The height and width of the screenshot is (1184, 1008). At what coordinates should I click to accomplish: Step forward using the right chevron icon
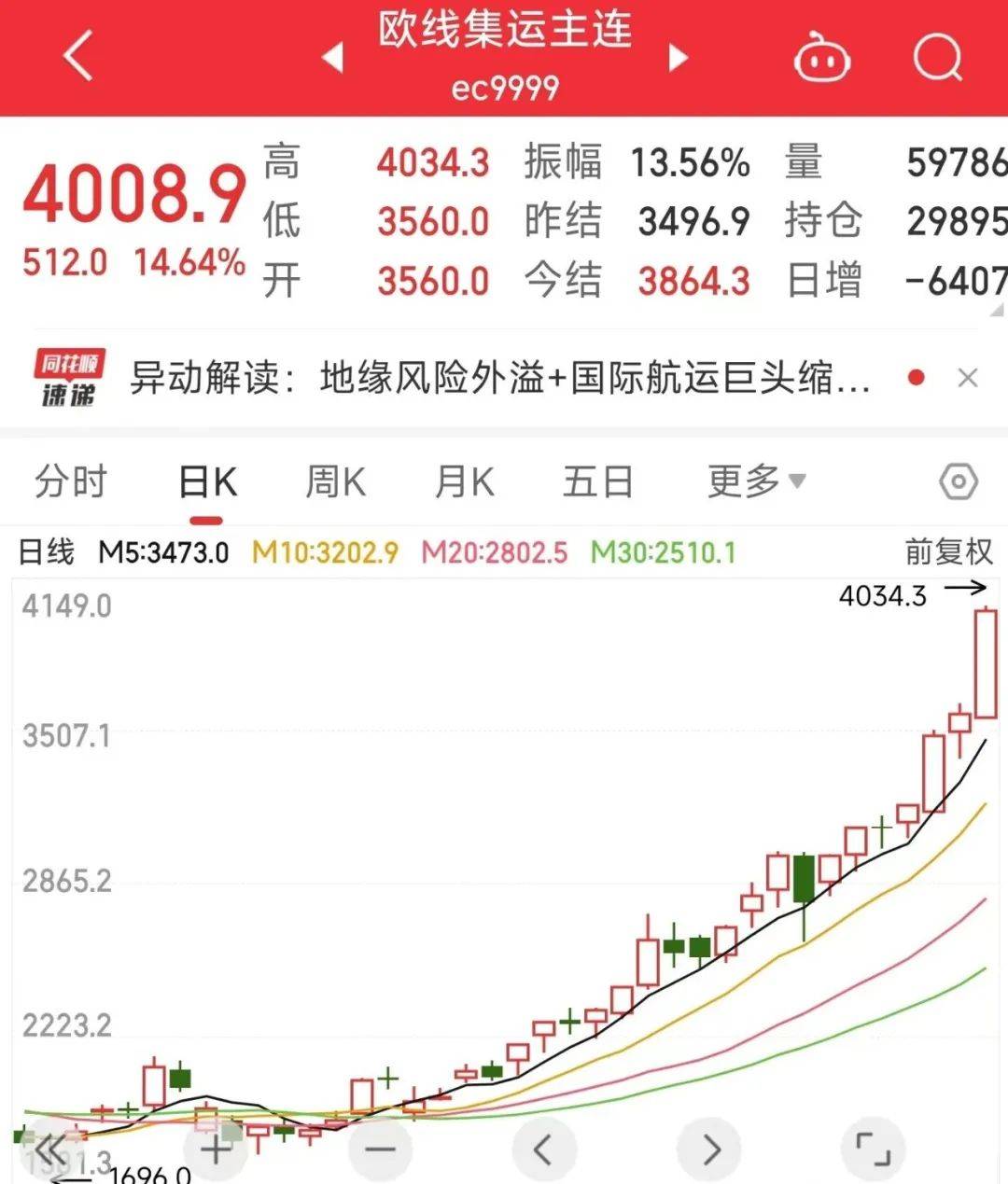707,1149
